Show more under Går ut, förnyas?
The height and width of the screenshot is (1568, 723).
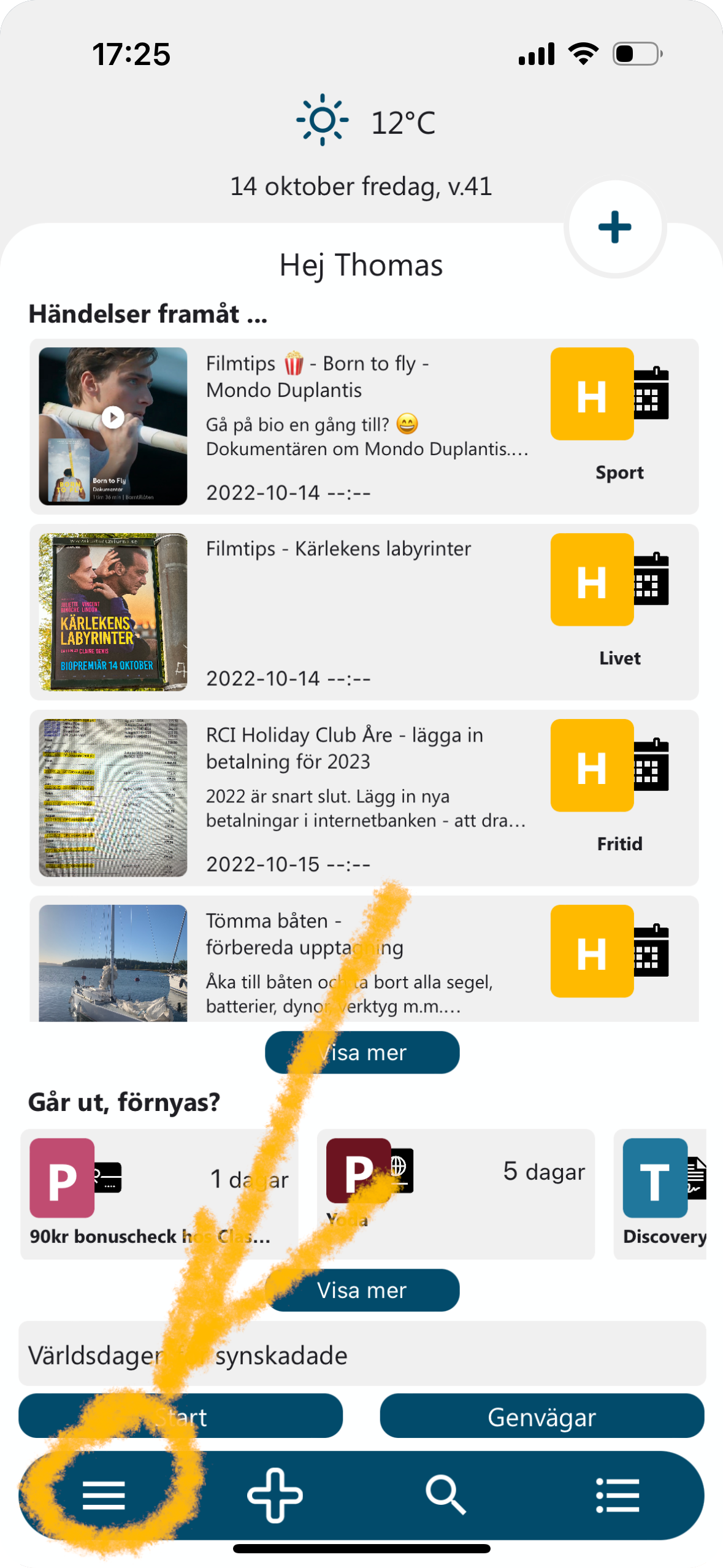[362, 1290]
